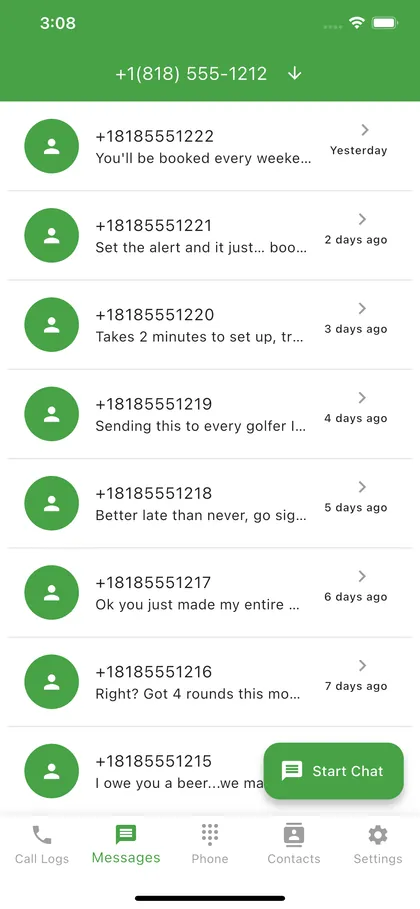Tap the Start Chat button
This screenshot has height=909, width=420.
click(334, 771)
